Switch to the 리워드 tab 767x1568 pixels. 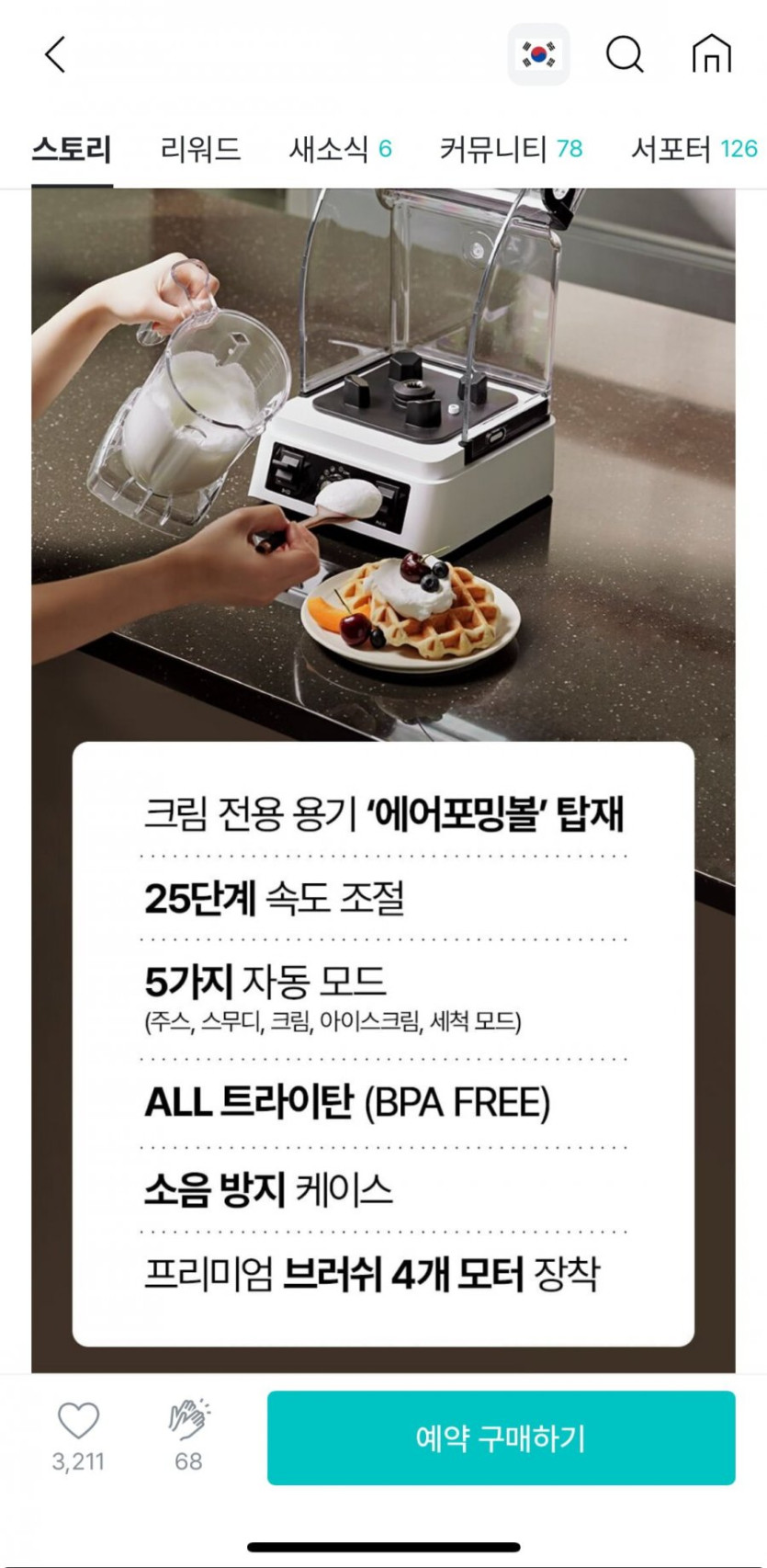tap(200, 149)
